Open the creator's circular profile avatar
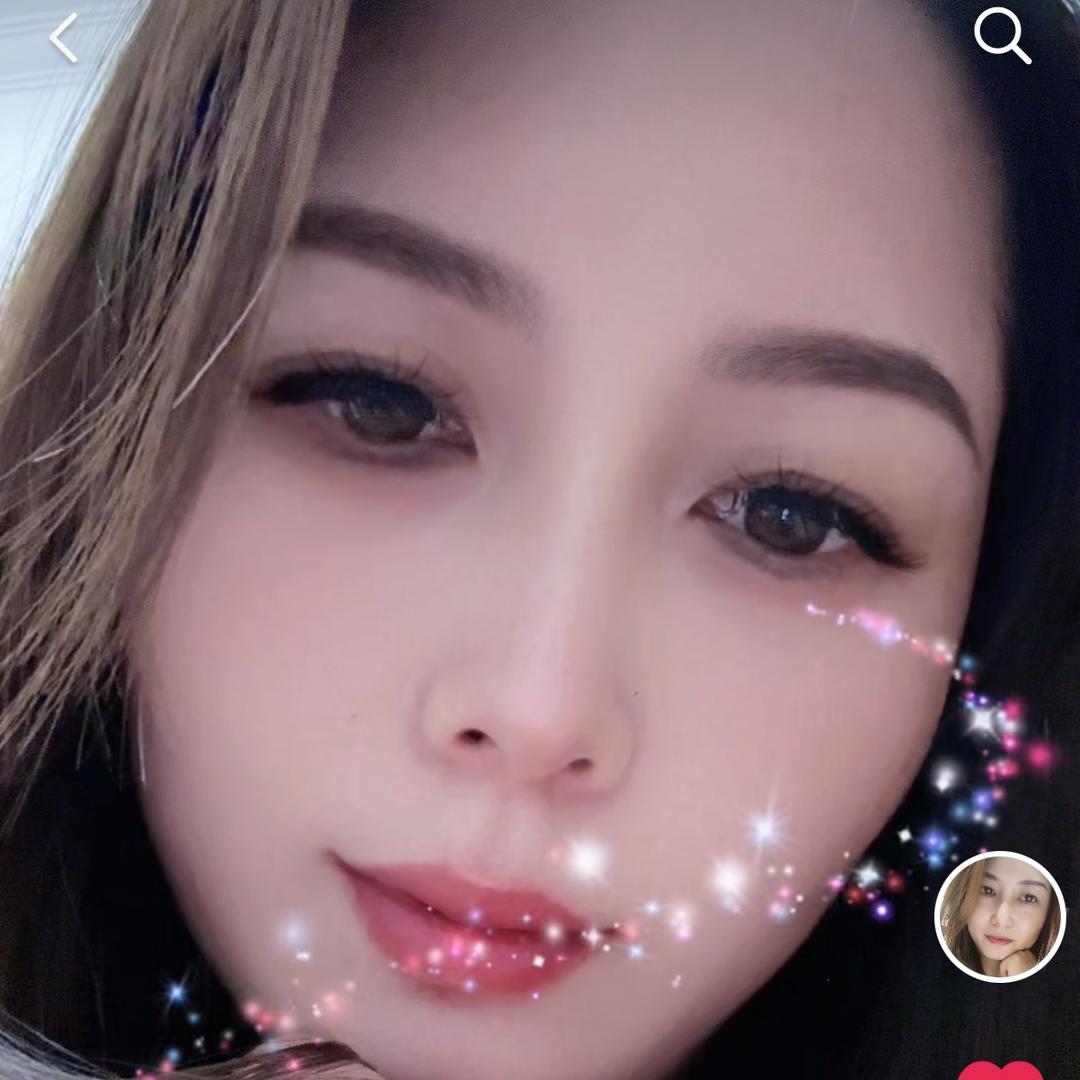1080x1080 pixels. (999, 917)
